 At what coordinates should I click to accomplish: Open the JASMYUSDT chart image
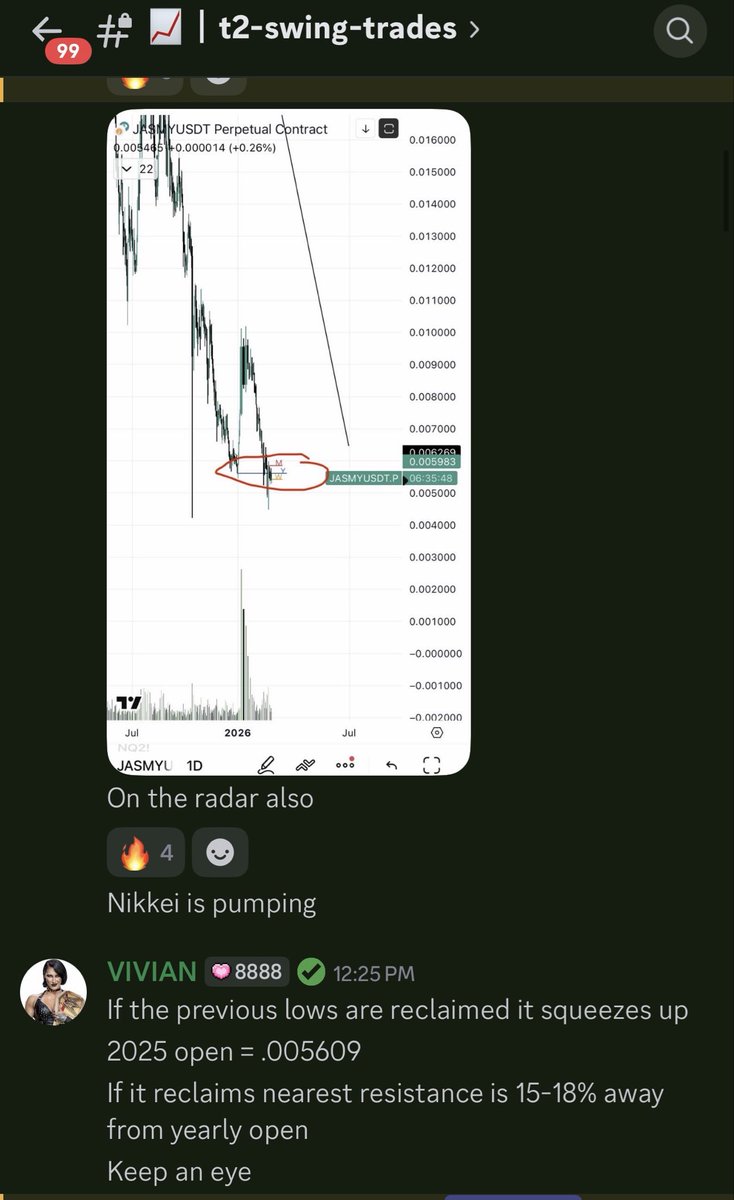(288, 441)
